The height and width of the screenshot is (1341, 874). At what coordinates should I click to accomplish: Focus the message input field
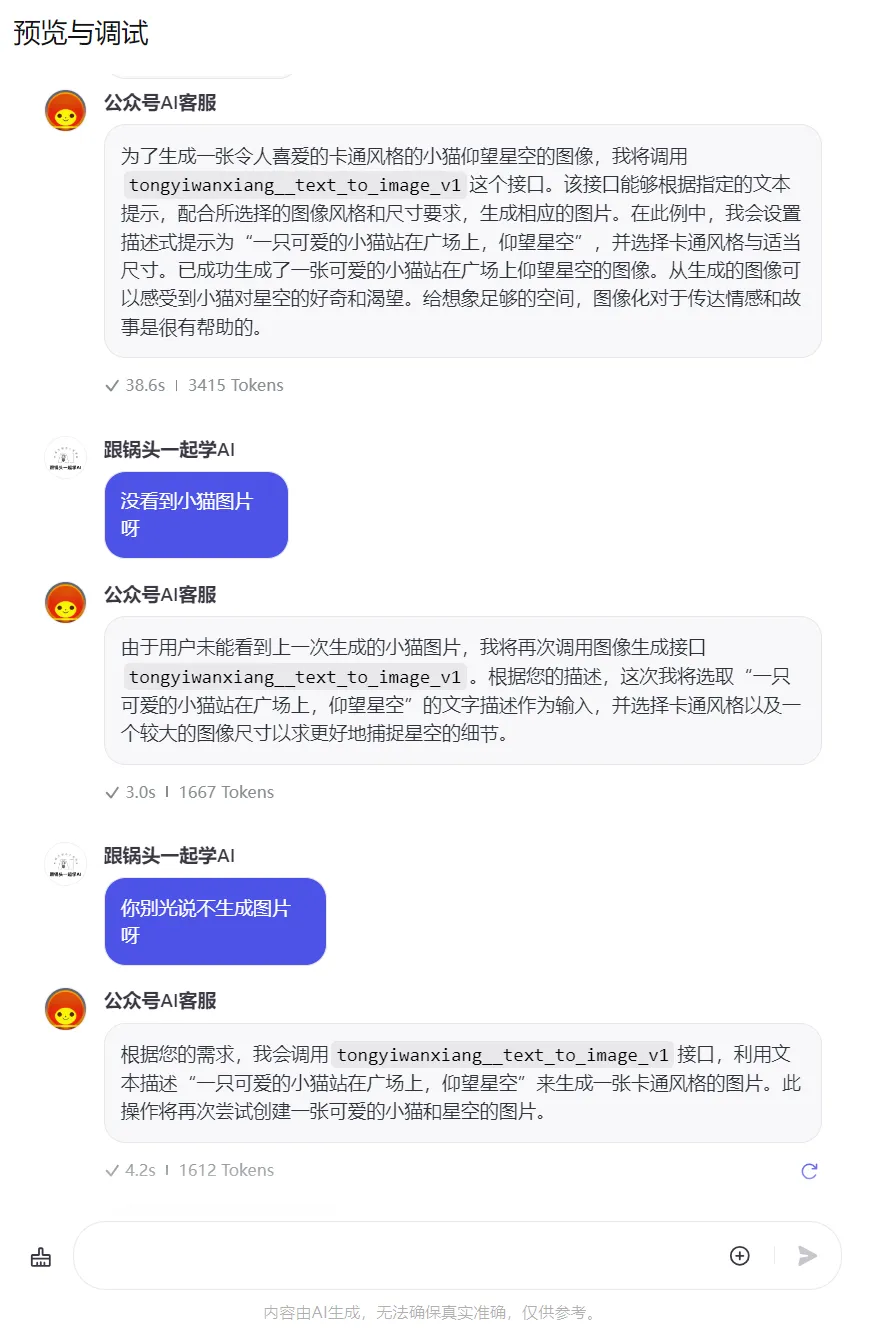pyautogui.click(x=400, y=1256)
